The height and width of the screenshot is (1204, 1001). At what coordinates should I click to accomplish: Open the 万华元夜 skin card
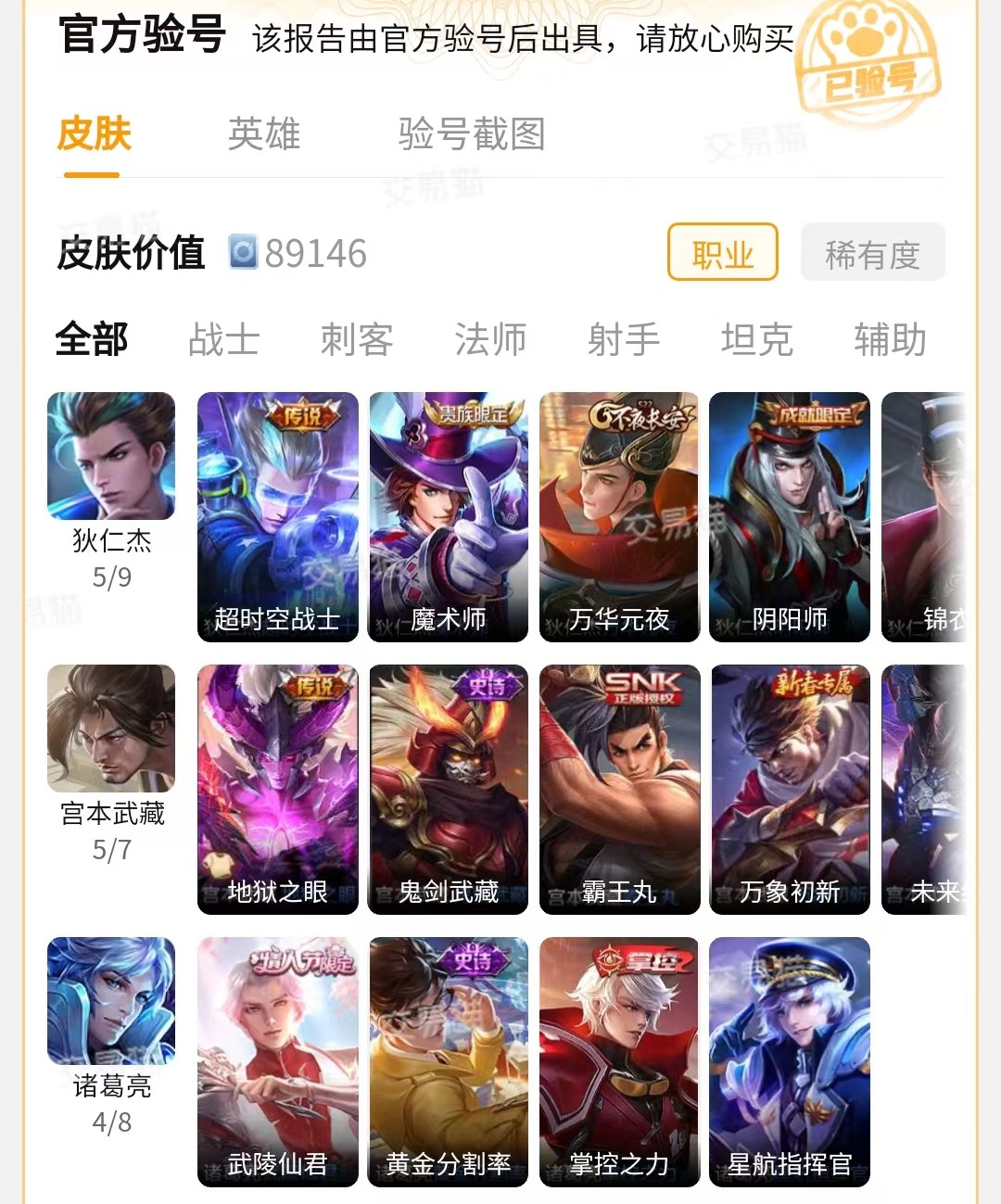[619, 516]
